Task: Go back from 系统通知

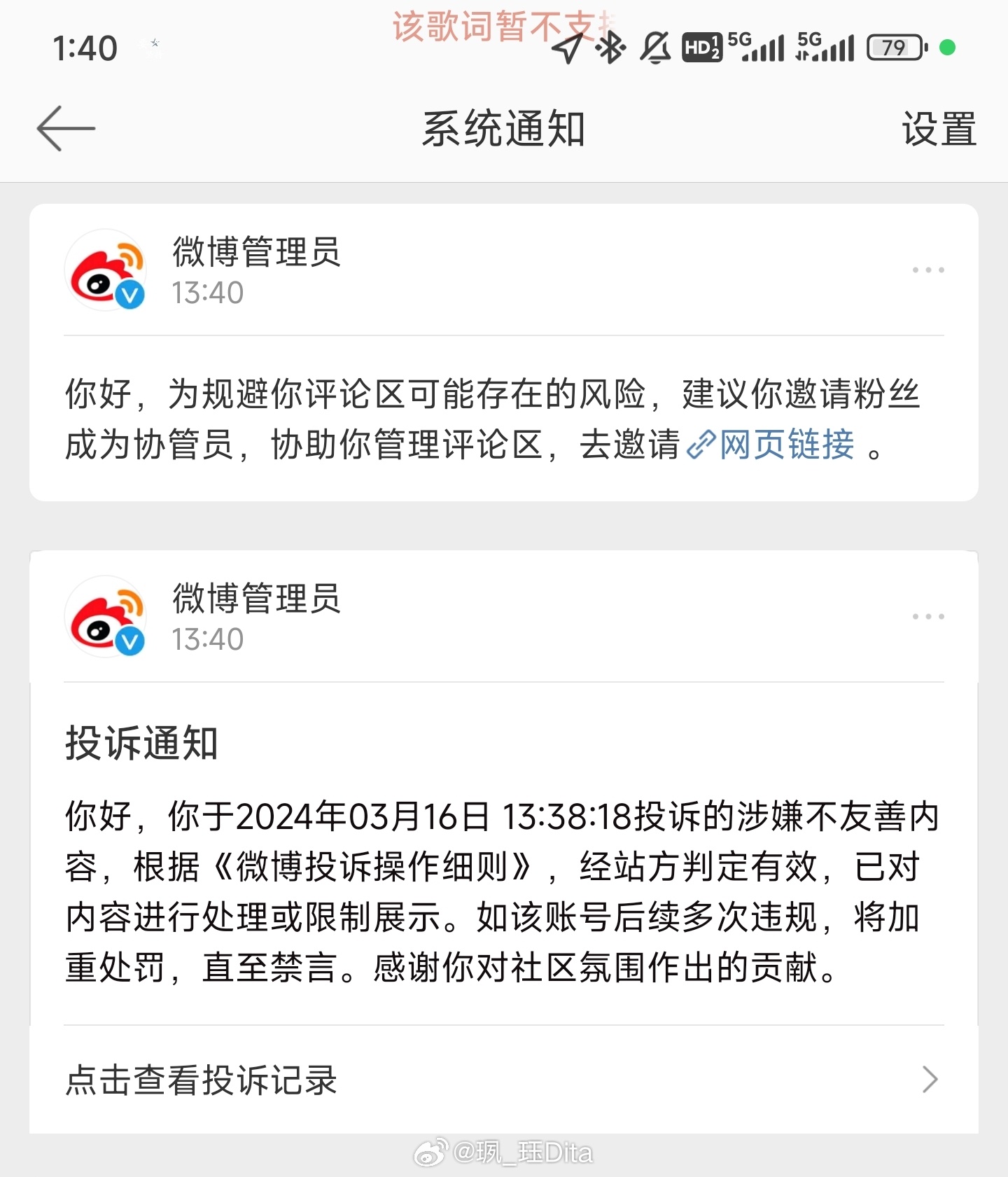Action: [x=66, y=129]
